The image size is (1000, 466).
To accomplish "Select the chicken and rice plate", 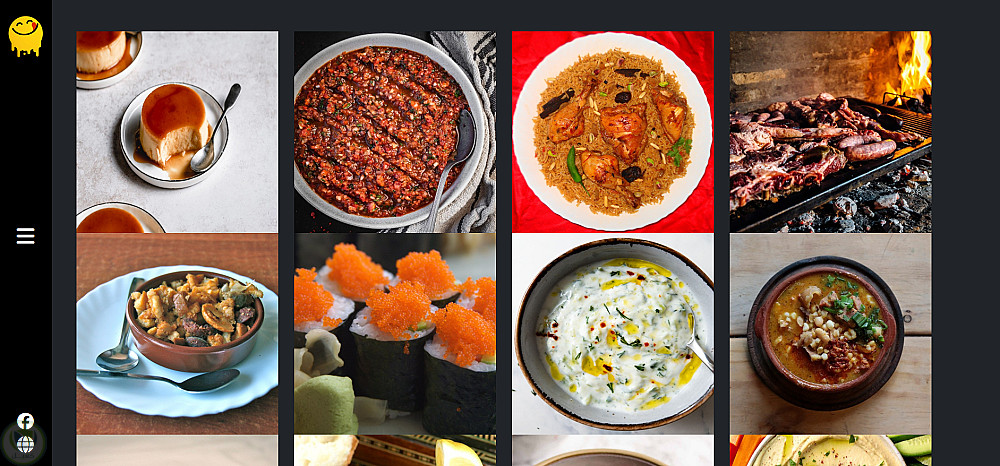I will click(x=612, y=132).
